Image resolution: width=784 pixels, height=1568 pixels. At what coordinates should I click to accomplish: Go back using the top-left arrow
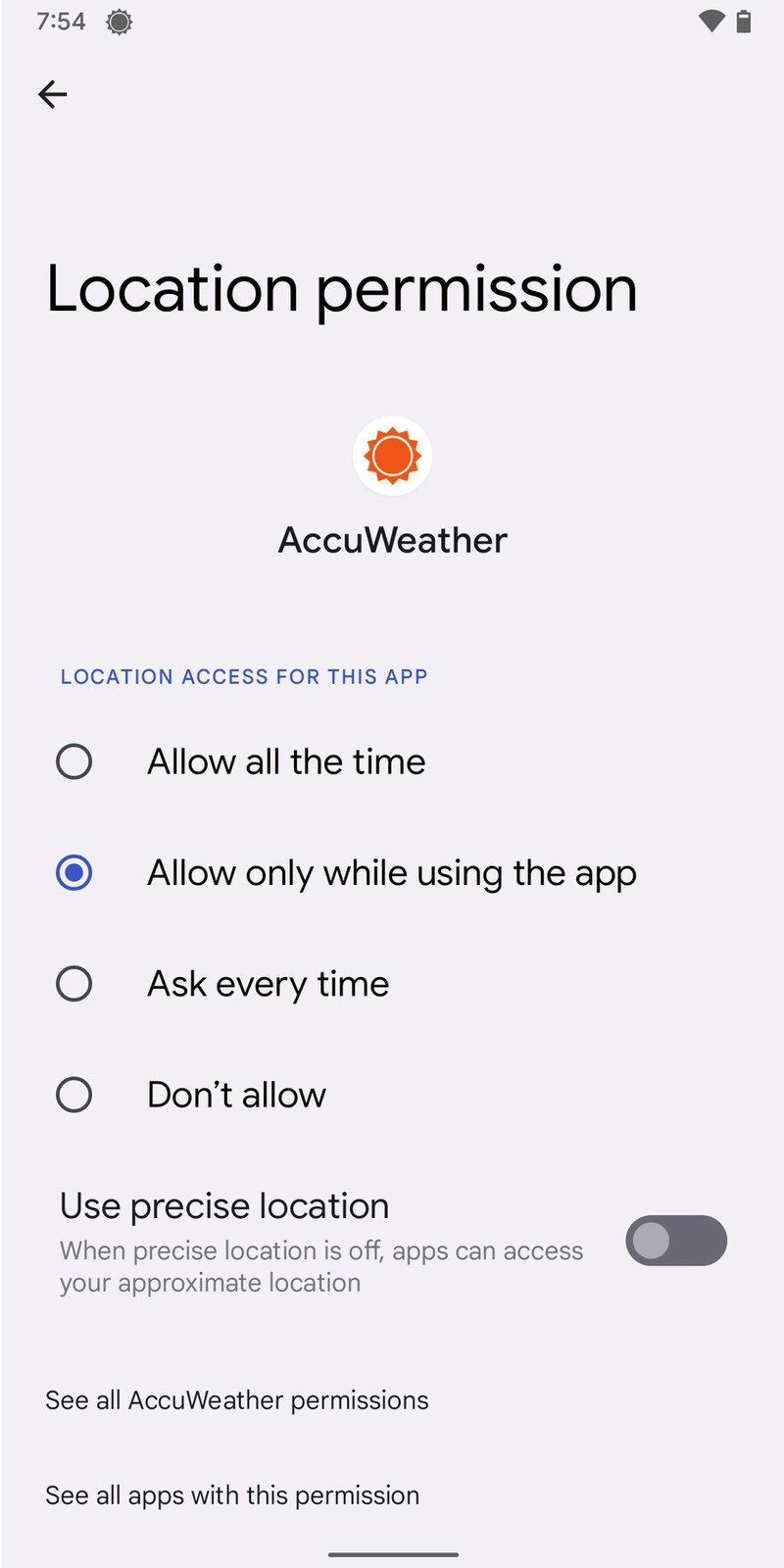point(52,94)
